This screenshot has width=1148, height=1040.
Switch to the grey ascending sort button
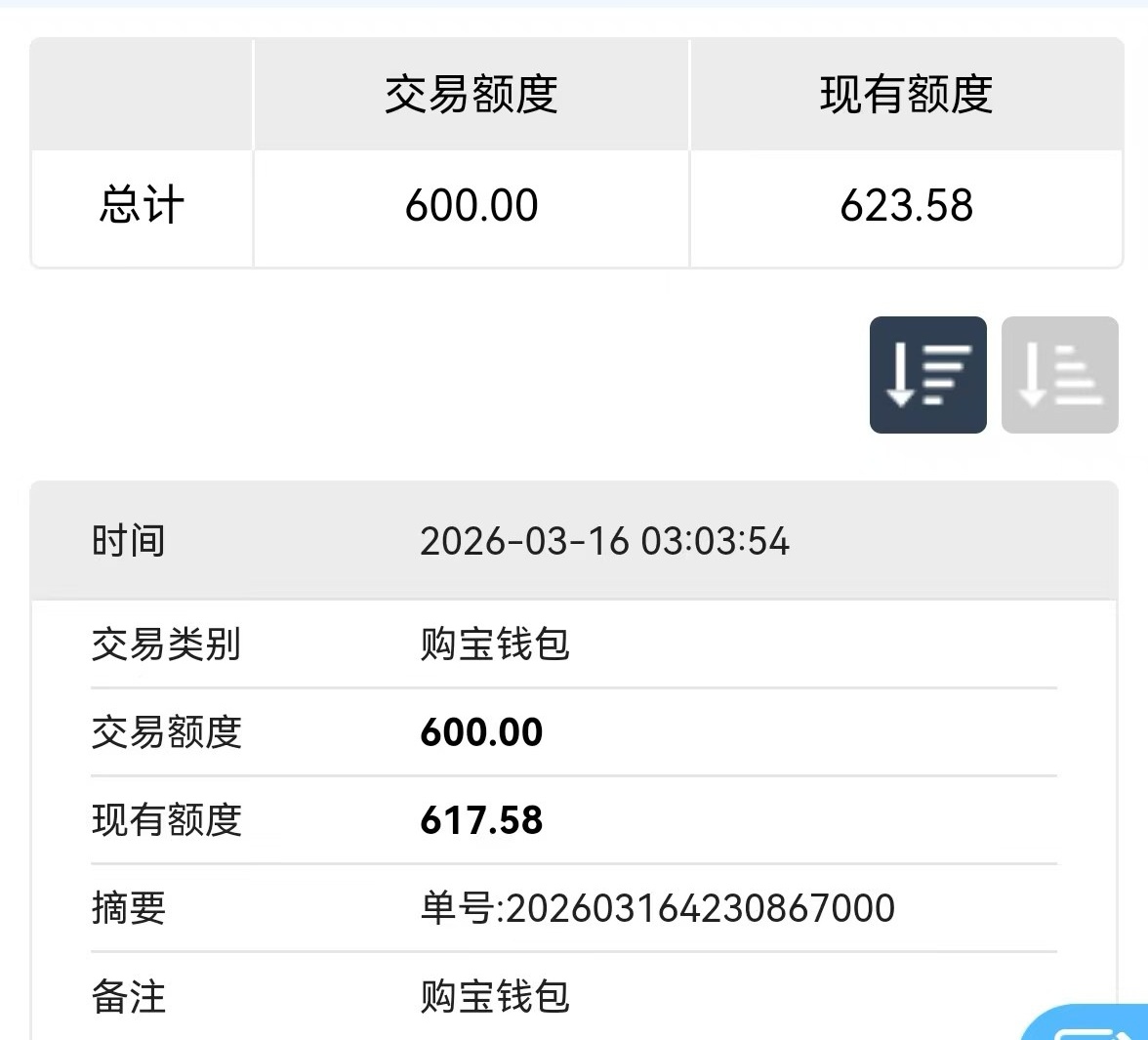[x=1059, y=375]
